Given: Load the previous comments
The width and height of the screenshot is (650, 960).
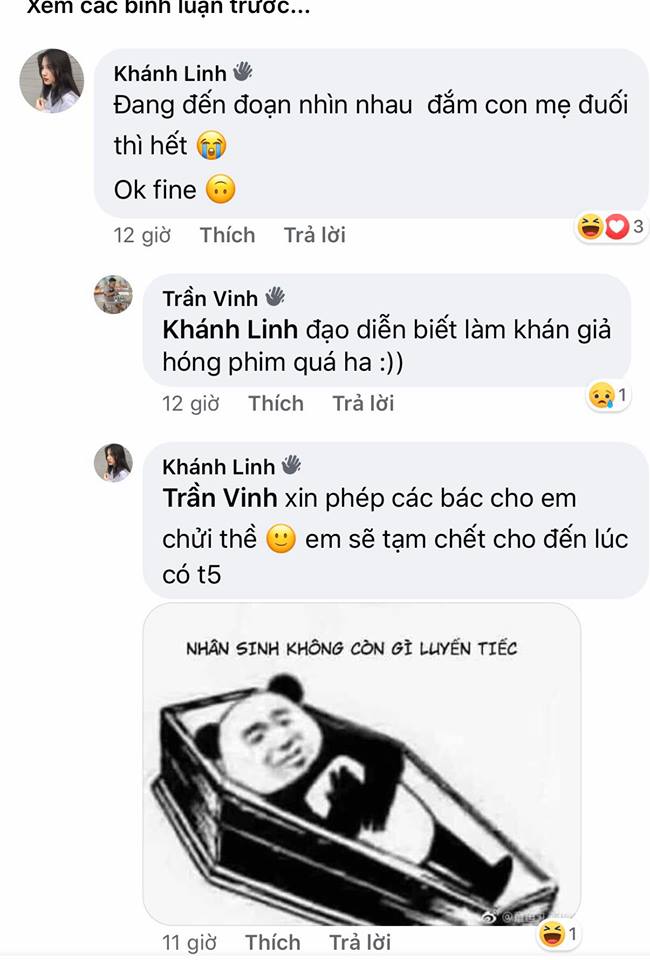Looking at the screenshot, I should click(x=168, y=8).
